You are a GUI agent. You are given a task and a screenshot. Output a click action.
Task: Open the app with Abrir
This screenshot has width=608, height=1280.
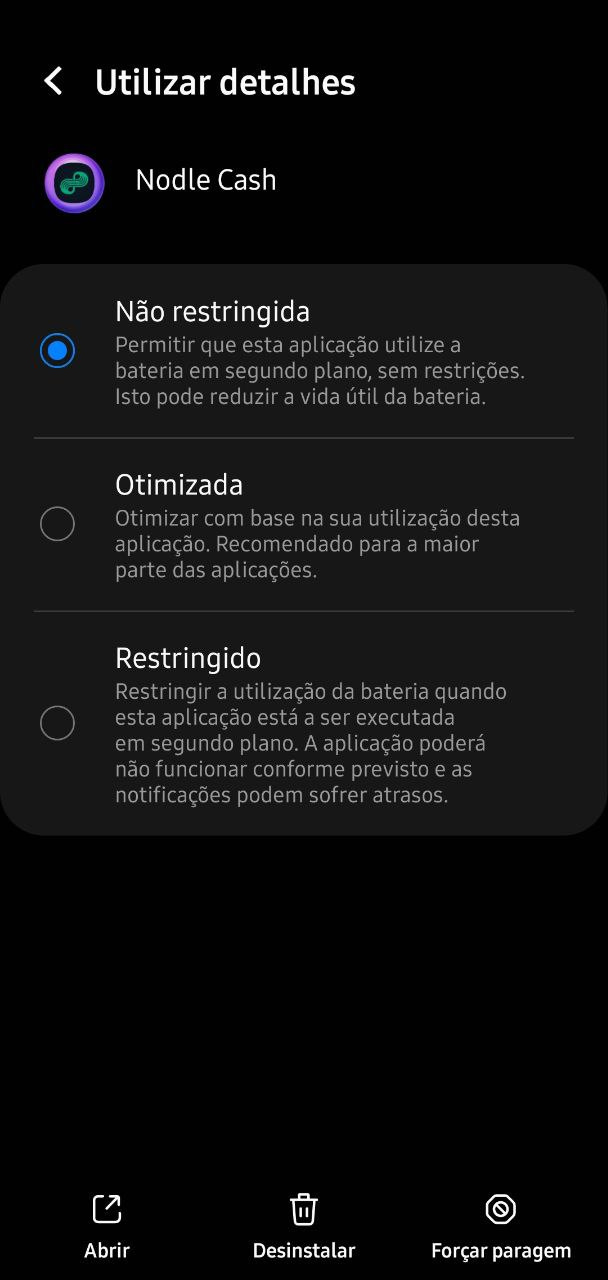coord(107,1226)
